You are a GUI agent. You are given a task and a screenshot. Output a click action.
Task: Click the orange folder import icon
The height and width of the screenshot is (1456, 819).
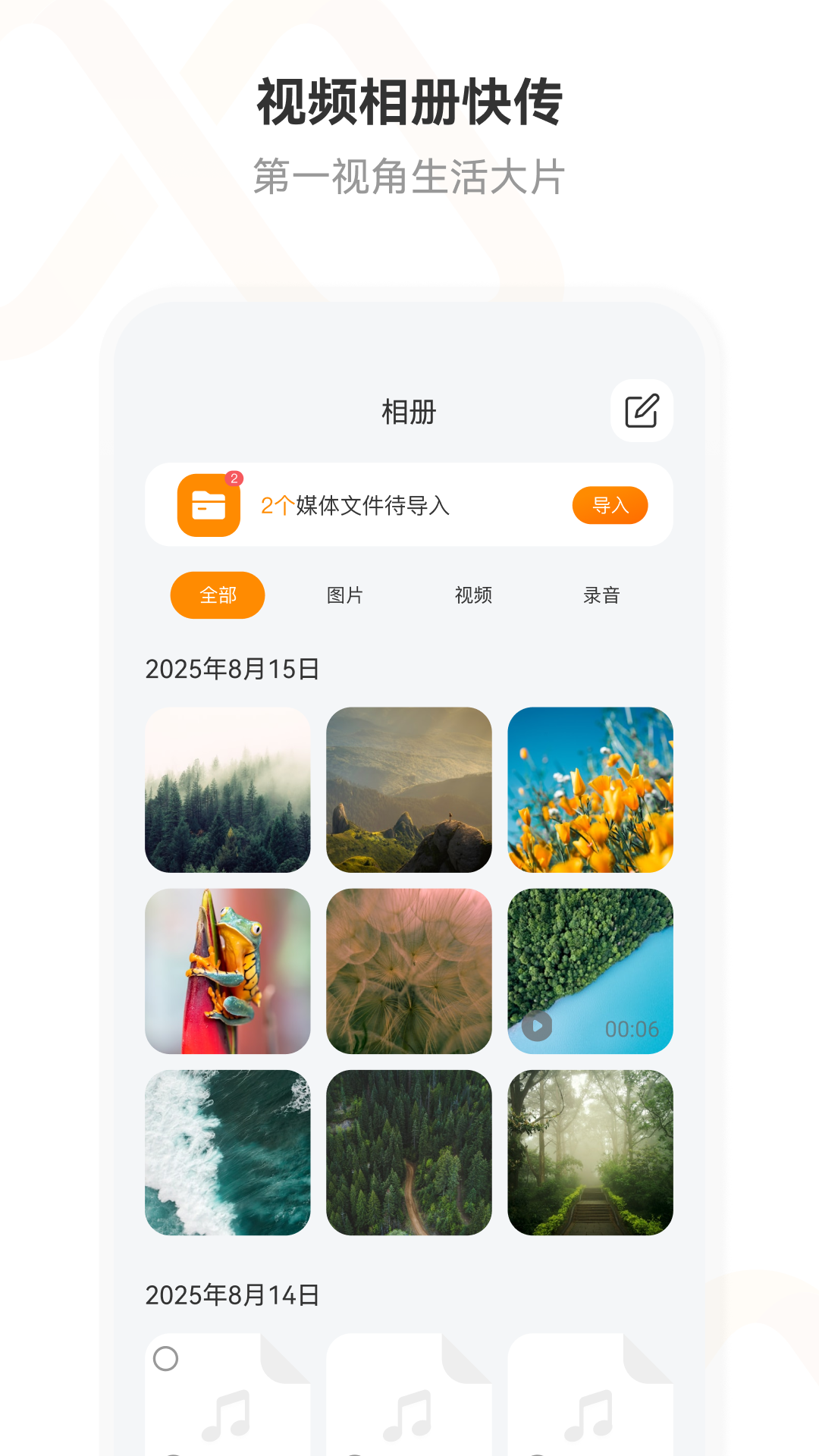(209, 504)
